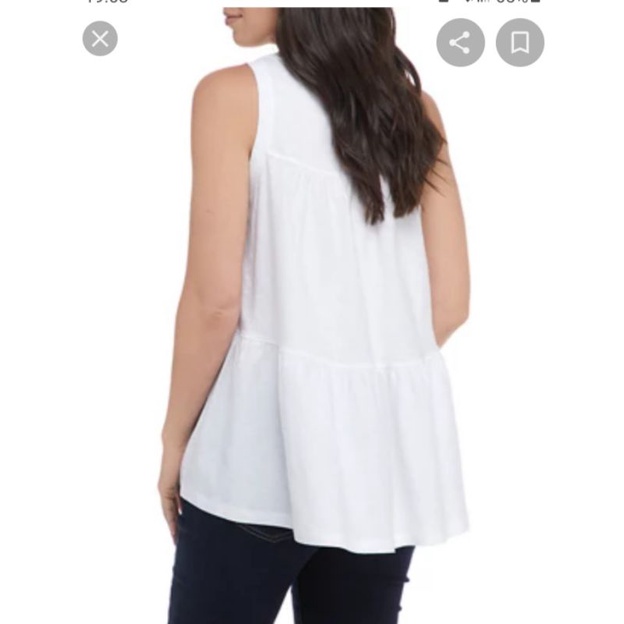Bookmark this product
Viewport: 624px width, 624px height.
(520, 42)
